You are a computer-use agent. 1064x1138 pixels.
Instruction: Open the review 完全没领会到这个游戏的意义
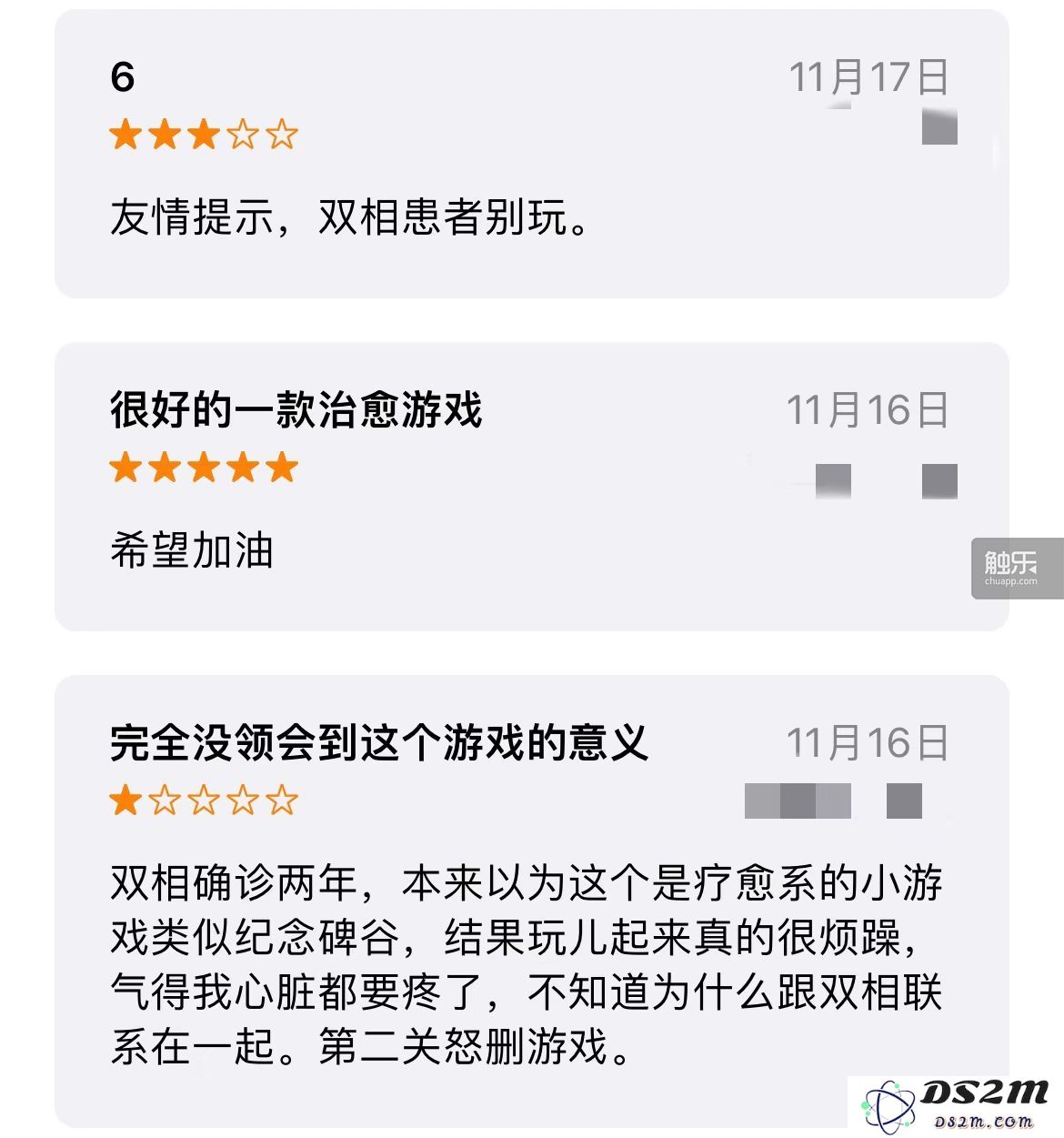[x=377, y=743]
